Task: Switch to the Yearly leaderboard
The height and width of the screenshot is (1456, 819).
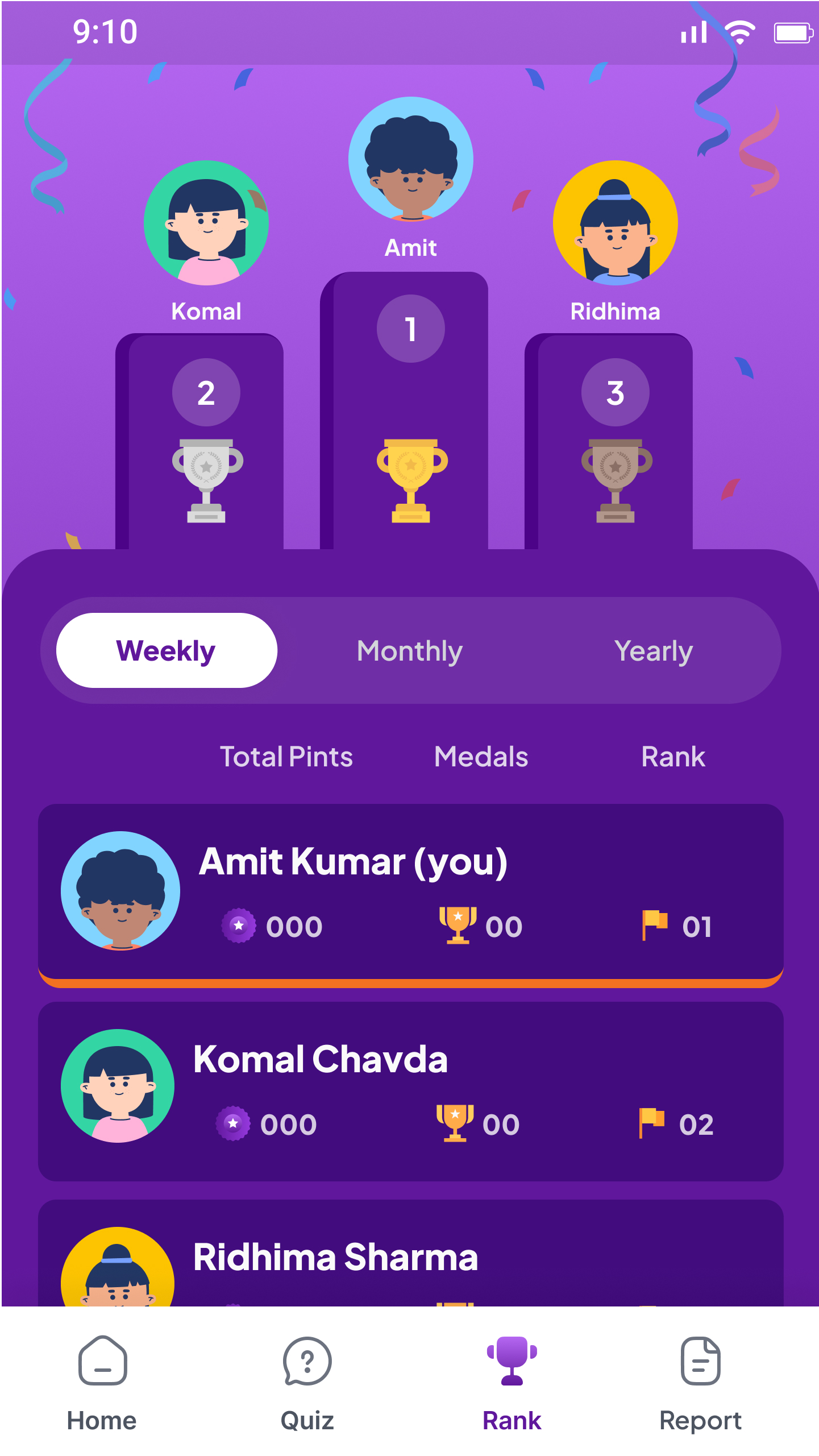Action: 653,650
